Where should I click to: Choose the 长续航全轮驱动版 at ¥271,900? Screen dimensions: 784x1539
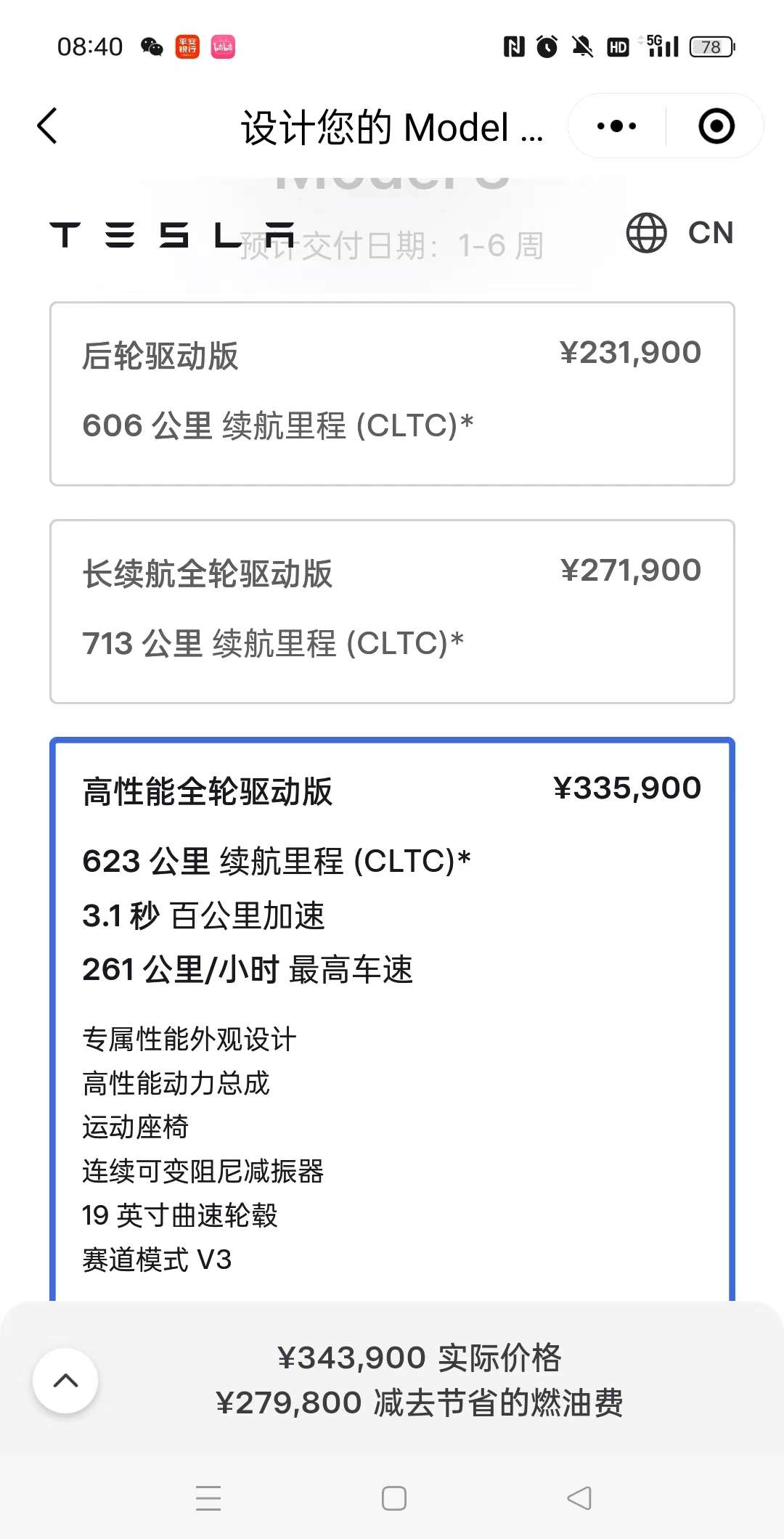tap(392, 611)
